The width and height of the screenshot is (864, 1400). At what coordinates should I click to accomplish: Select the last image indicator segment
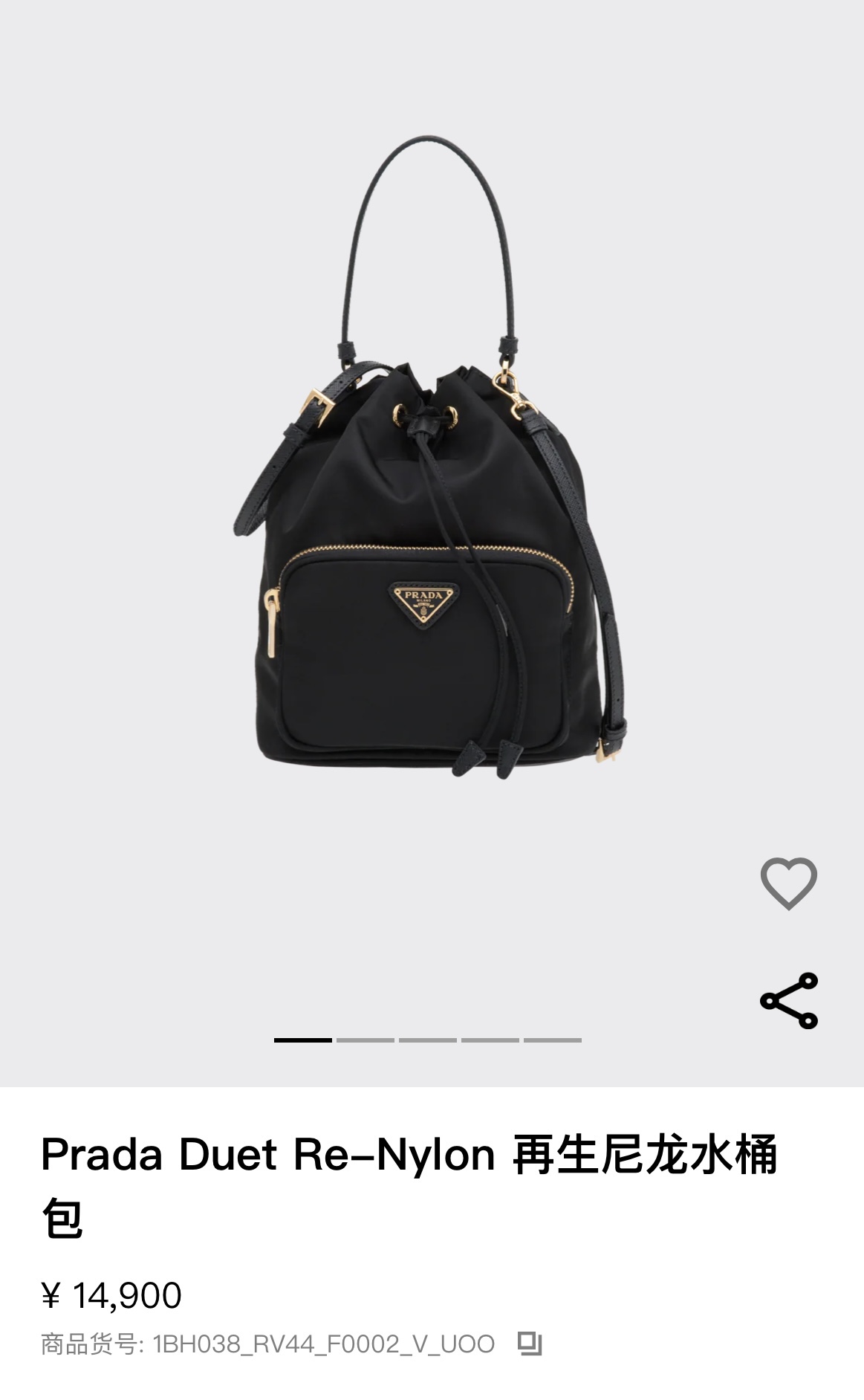pos(553,1040)
